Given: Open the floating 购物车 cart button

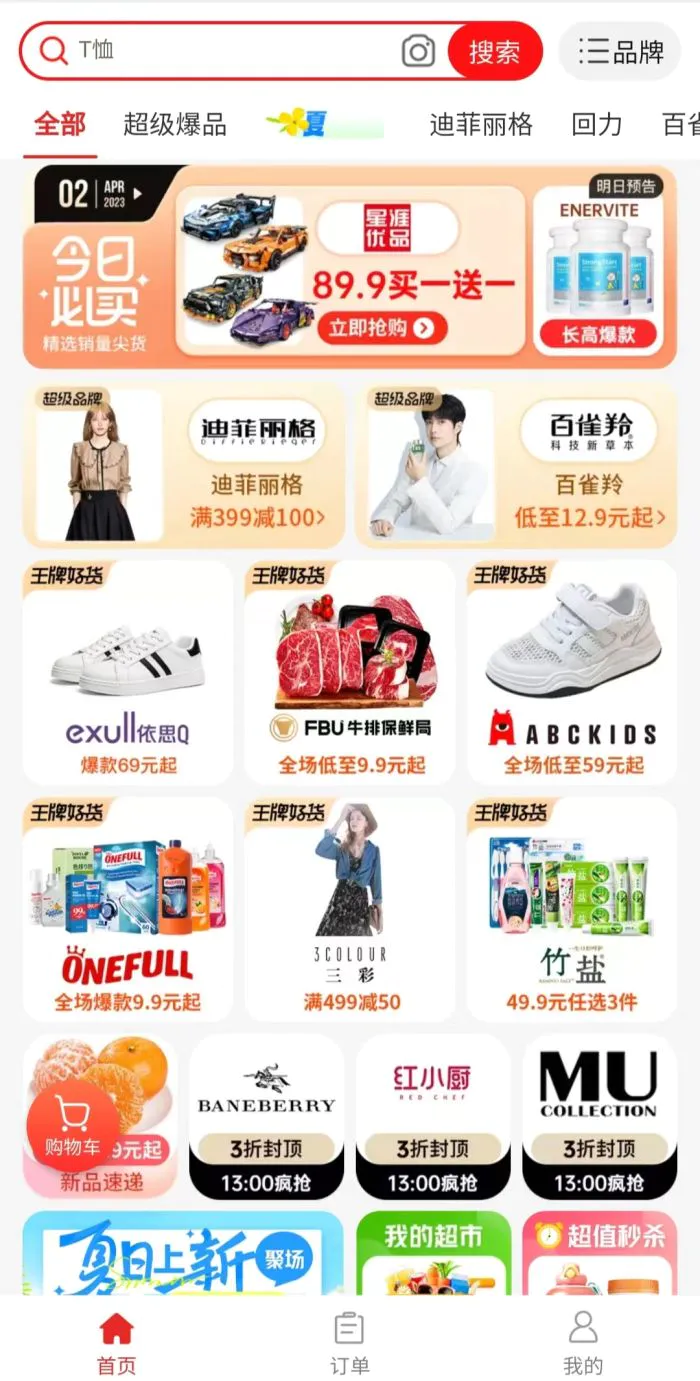Looking at the screenshot, I should [x=72, y=1128].
